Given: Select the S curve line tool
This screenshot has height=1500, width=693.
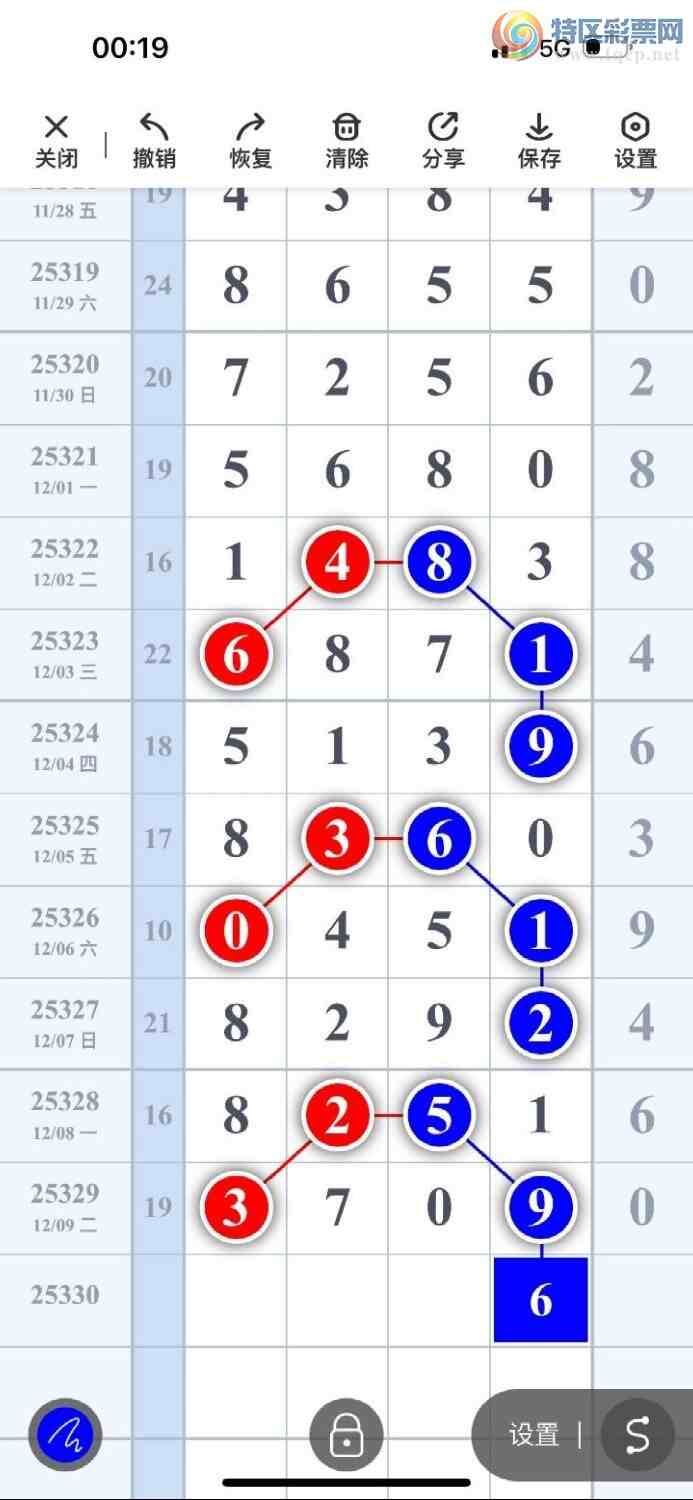Looking at the screenshot, I should pos(637,1436).
